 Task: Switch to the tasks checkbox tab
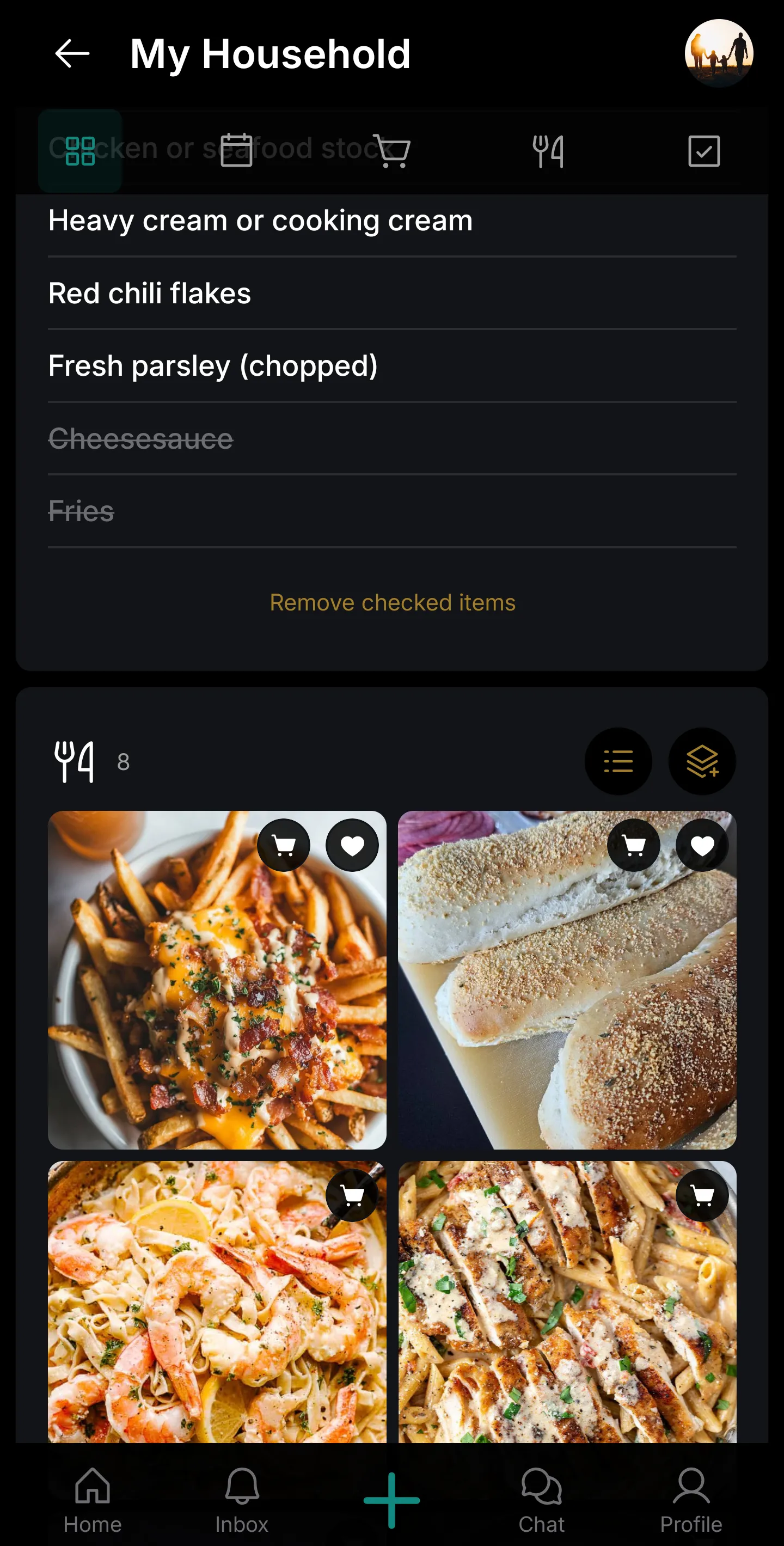[x=703, y=151]
